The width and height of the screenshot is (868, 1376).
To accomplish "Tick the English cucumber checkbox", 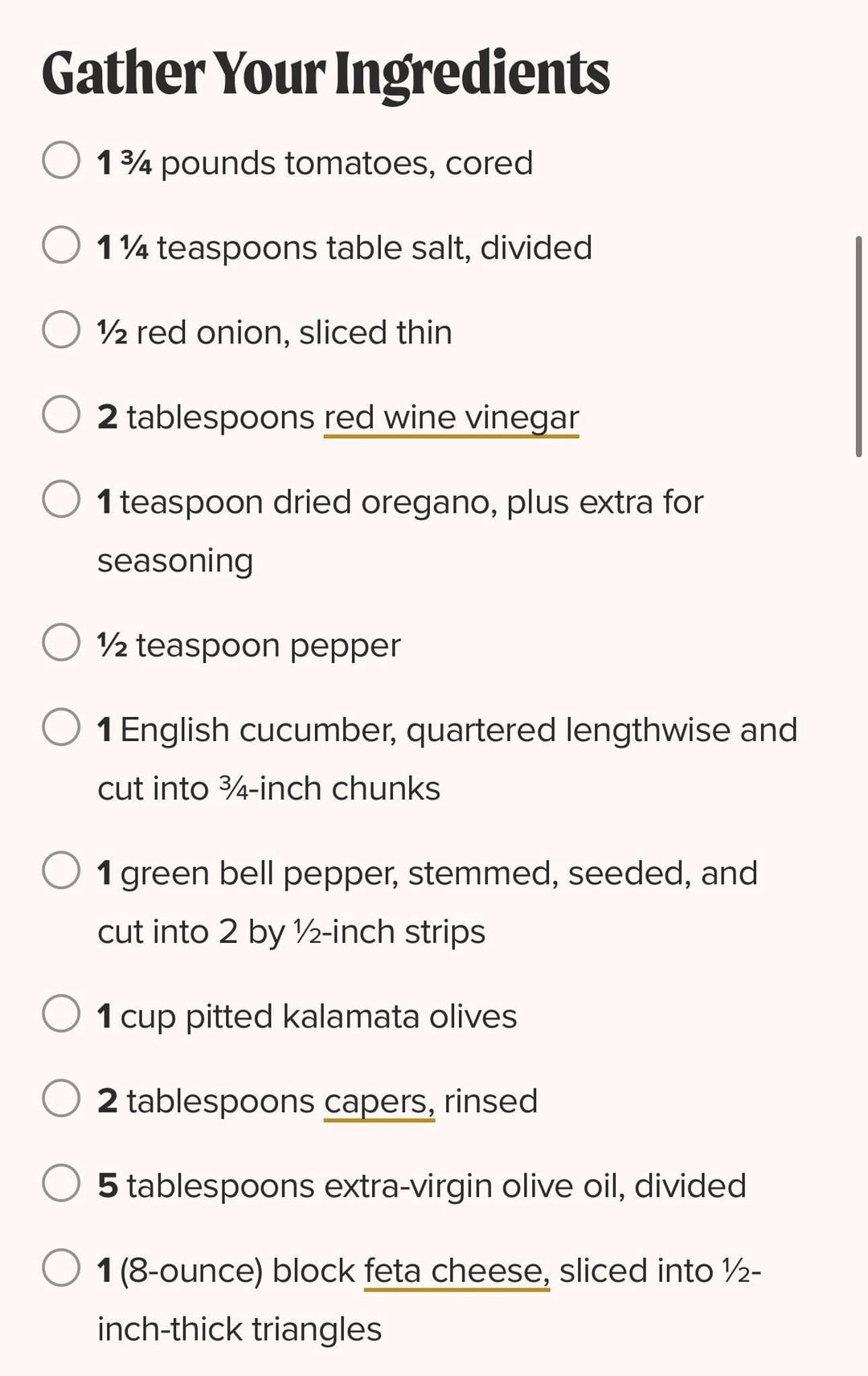I will coord(61,727).
